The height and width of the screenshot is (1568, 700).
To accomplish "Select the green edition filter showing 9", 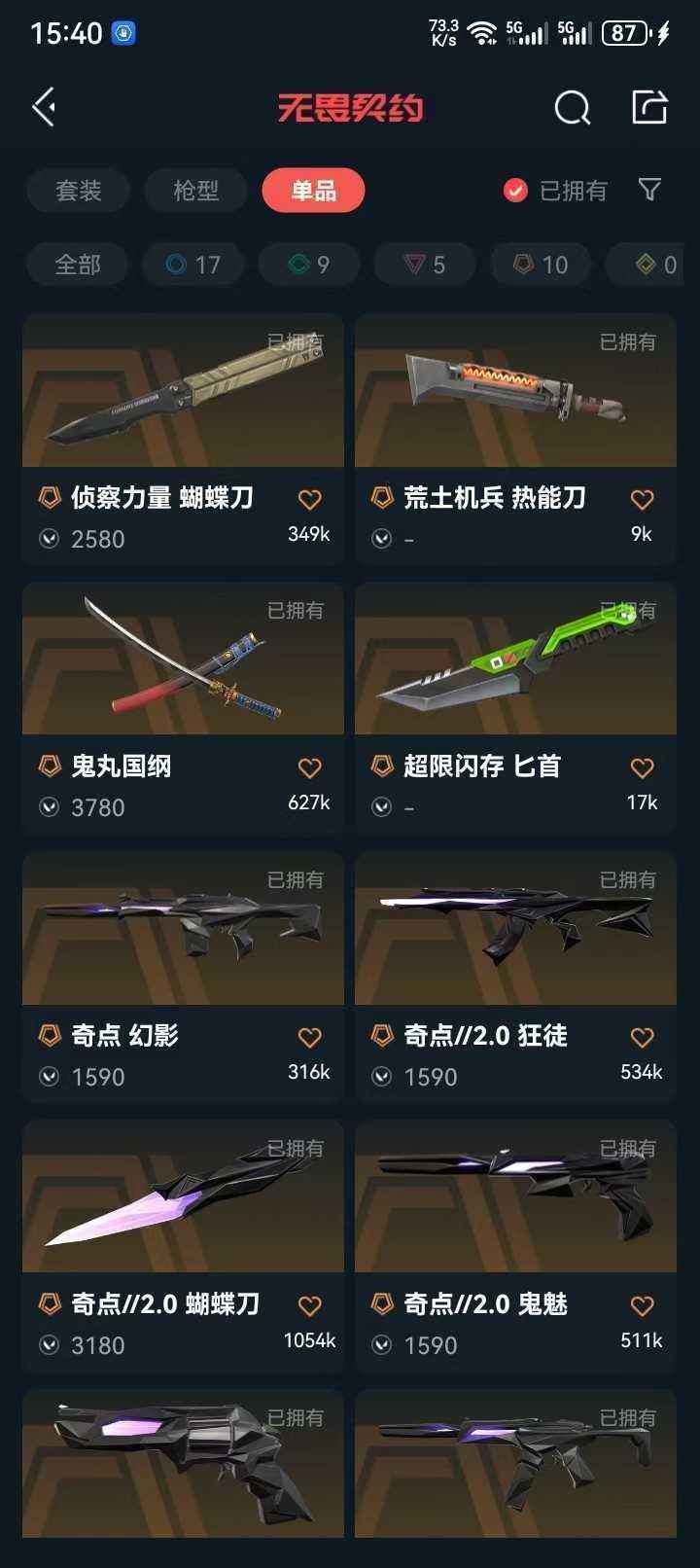I will 308,264.
